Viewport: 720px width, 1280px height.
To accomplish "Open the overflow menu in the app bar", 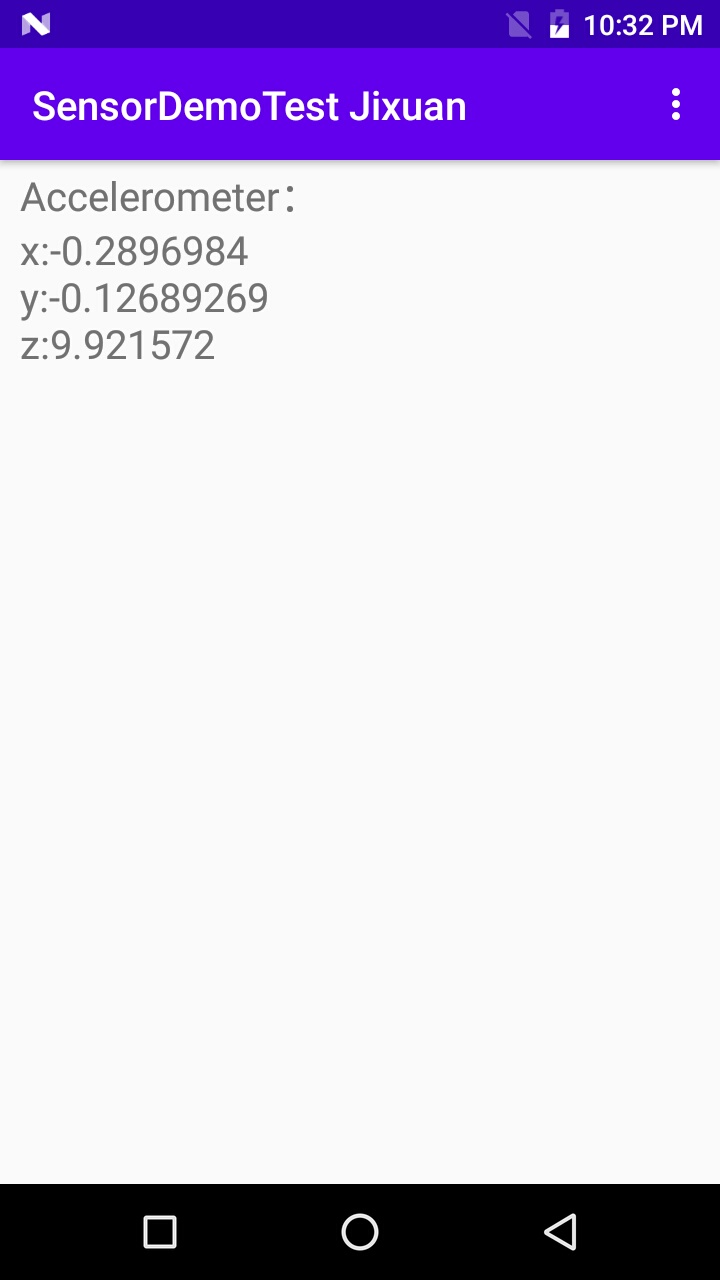I will coord(676,104).
